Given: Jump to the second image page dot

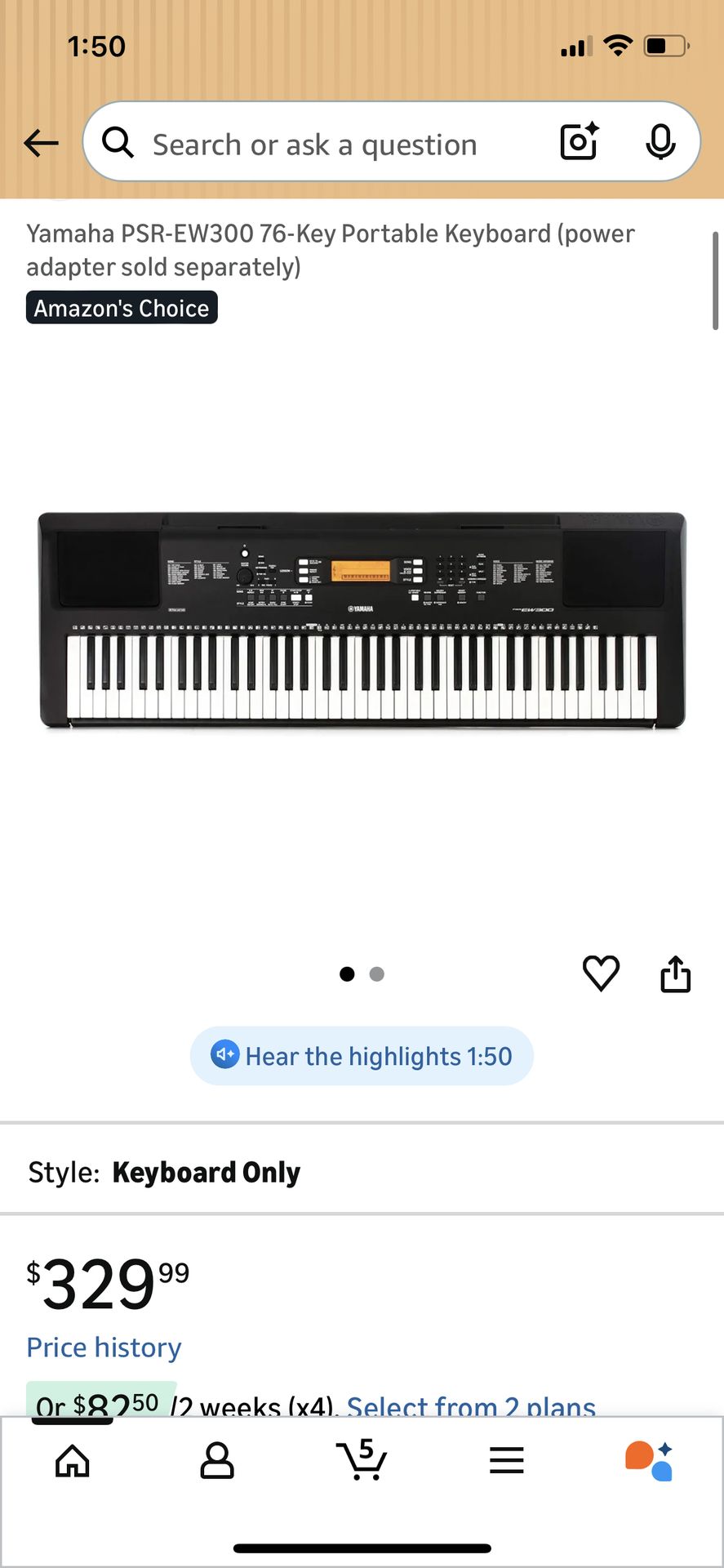Looking at the screenshot, I should pyautogui.click(x=376, y=973).
